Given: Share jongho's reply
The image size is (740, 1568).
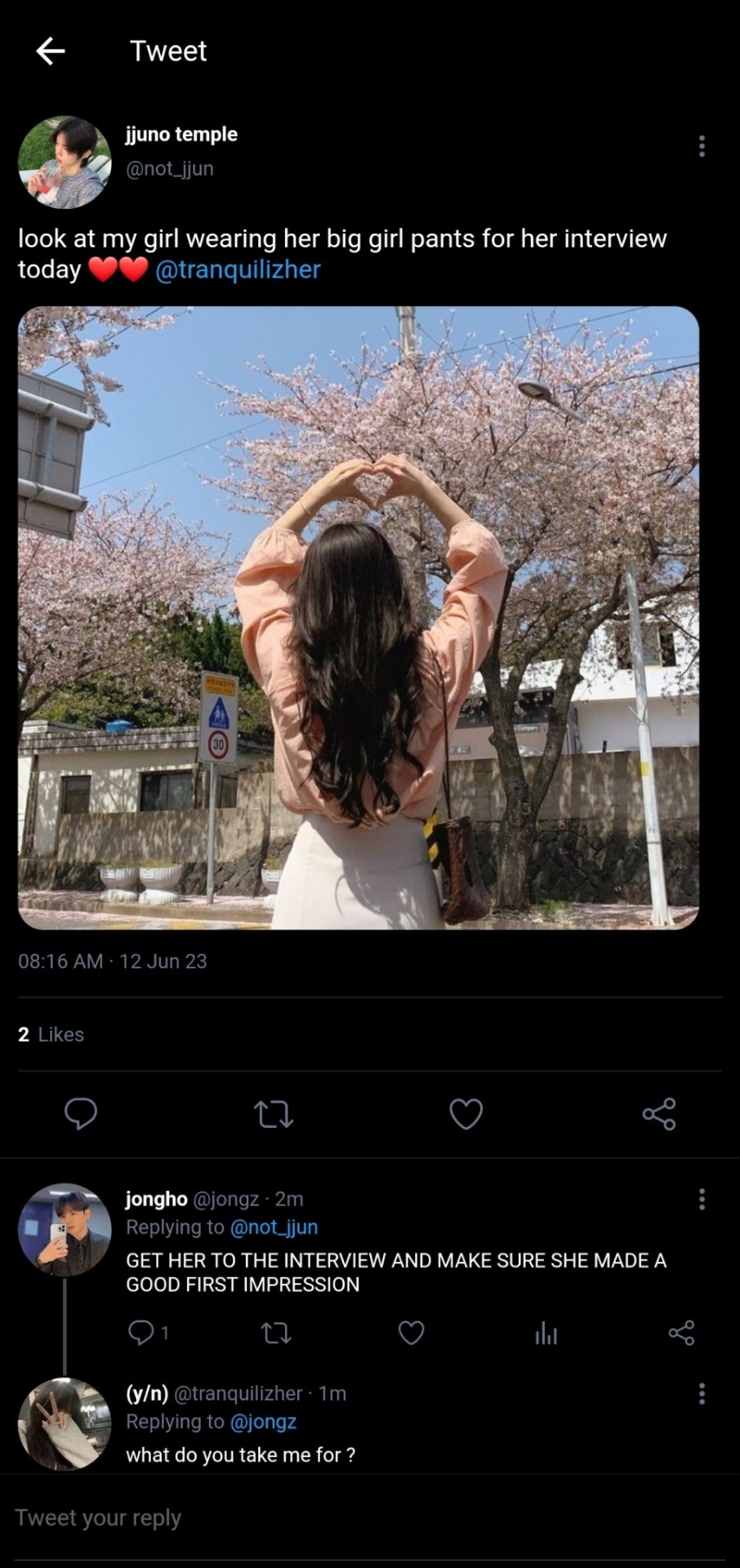Looking at the screenshot, I should pos(681,1333).
